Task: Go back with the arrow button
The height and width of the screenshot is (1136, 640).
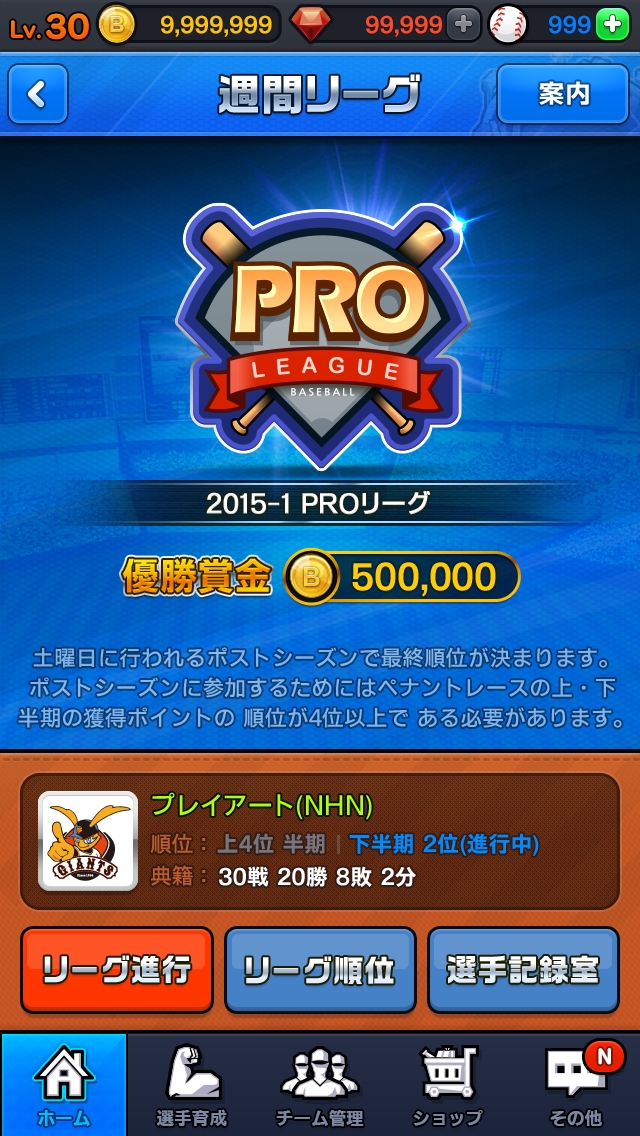Action: 38,94
